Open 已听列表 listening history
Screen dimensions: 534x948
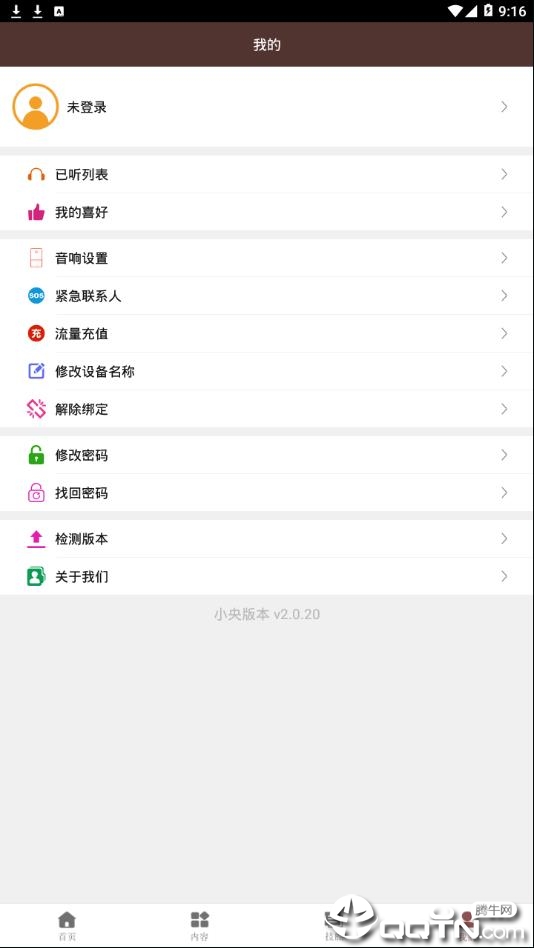[x=267, y=175]
